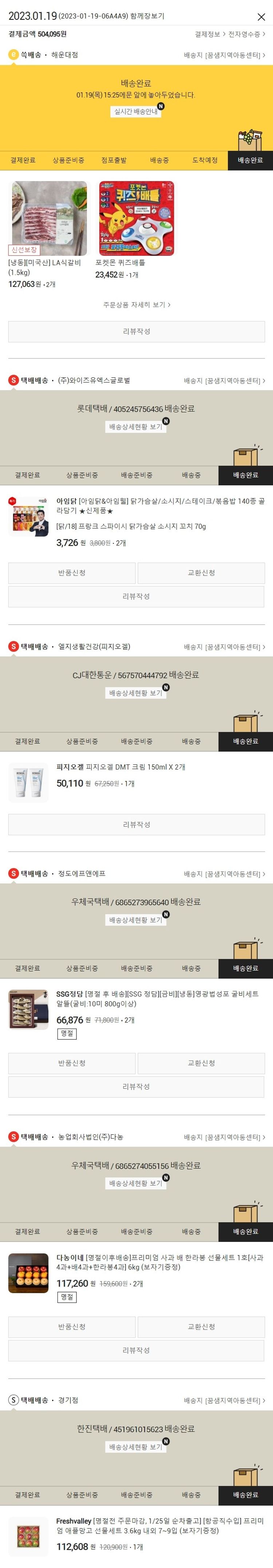
Task: View 한진택배 배송상세현황
Action: (x=136, y=1447)
